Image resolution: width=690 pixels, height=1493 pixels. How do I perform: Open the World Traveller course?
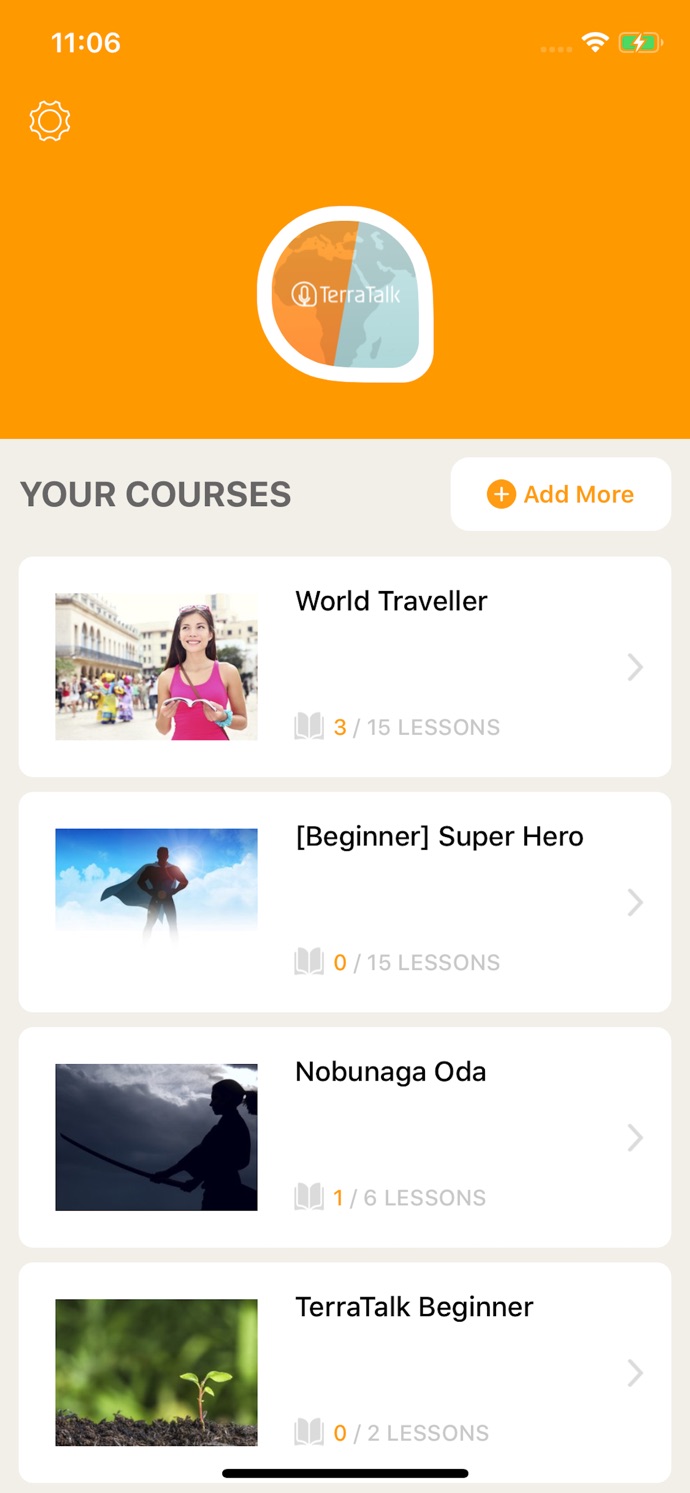tap(344, 666)
